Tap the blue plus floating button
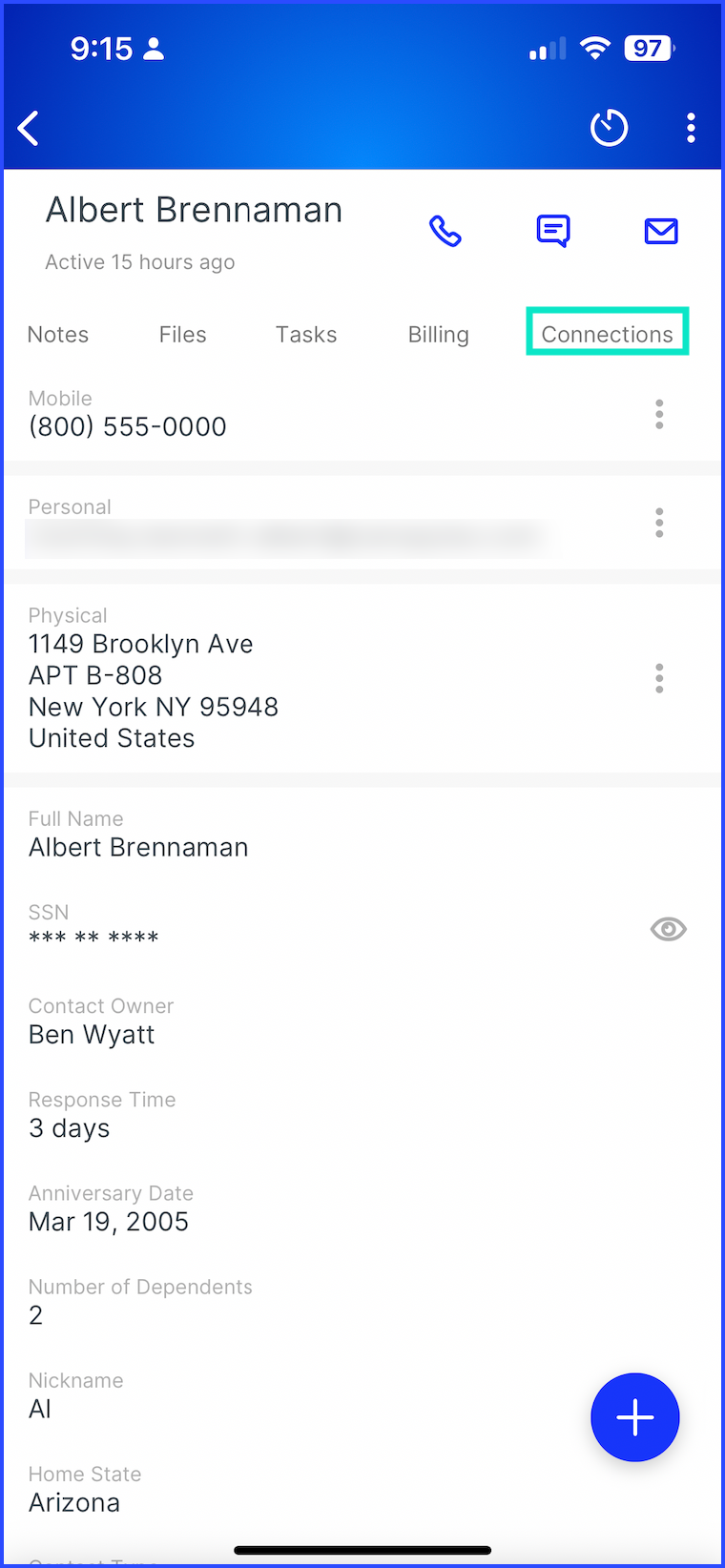 pyautogui.click(x=635, y=1417)
